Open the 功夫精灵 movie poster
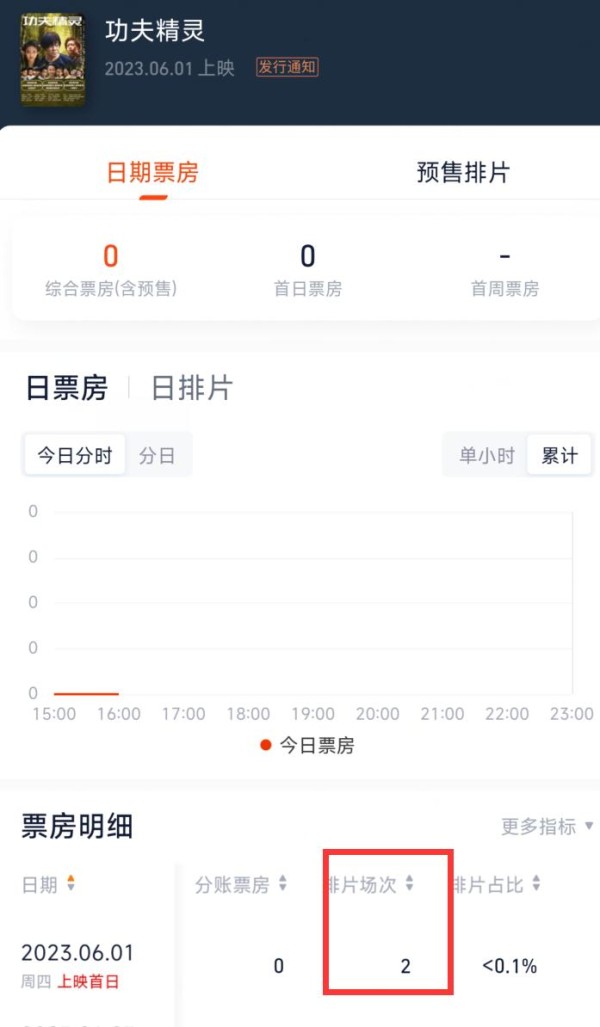Viewport: 600px width, 1027px height. click(52, 60)
